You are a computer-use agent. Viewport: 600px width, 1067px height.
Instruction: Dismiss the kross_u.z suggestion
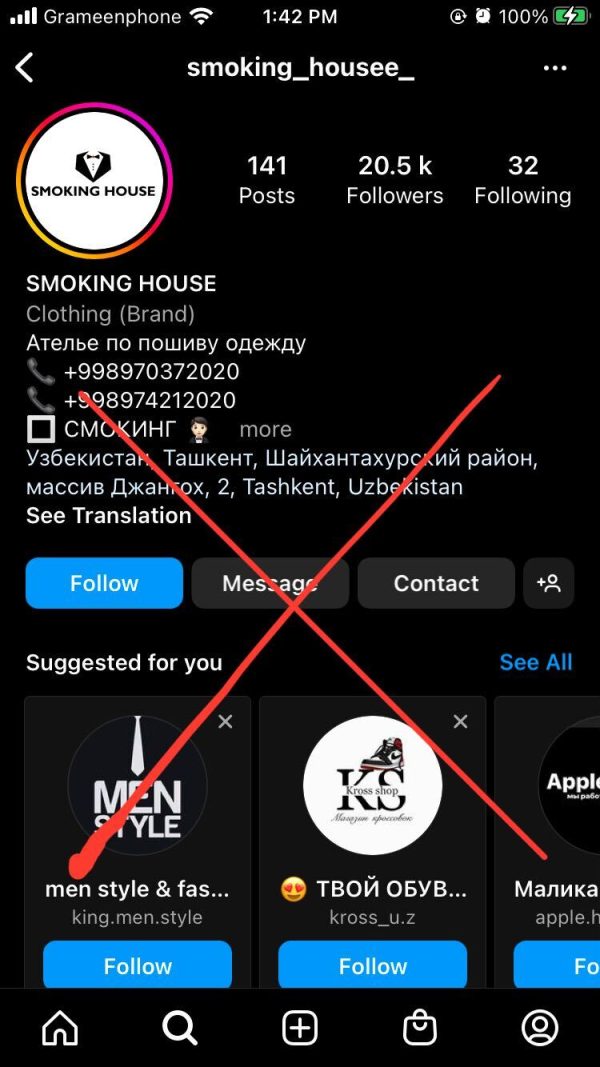tap(460, 721)
